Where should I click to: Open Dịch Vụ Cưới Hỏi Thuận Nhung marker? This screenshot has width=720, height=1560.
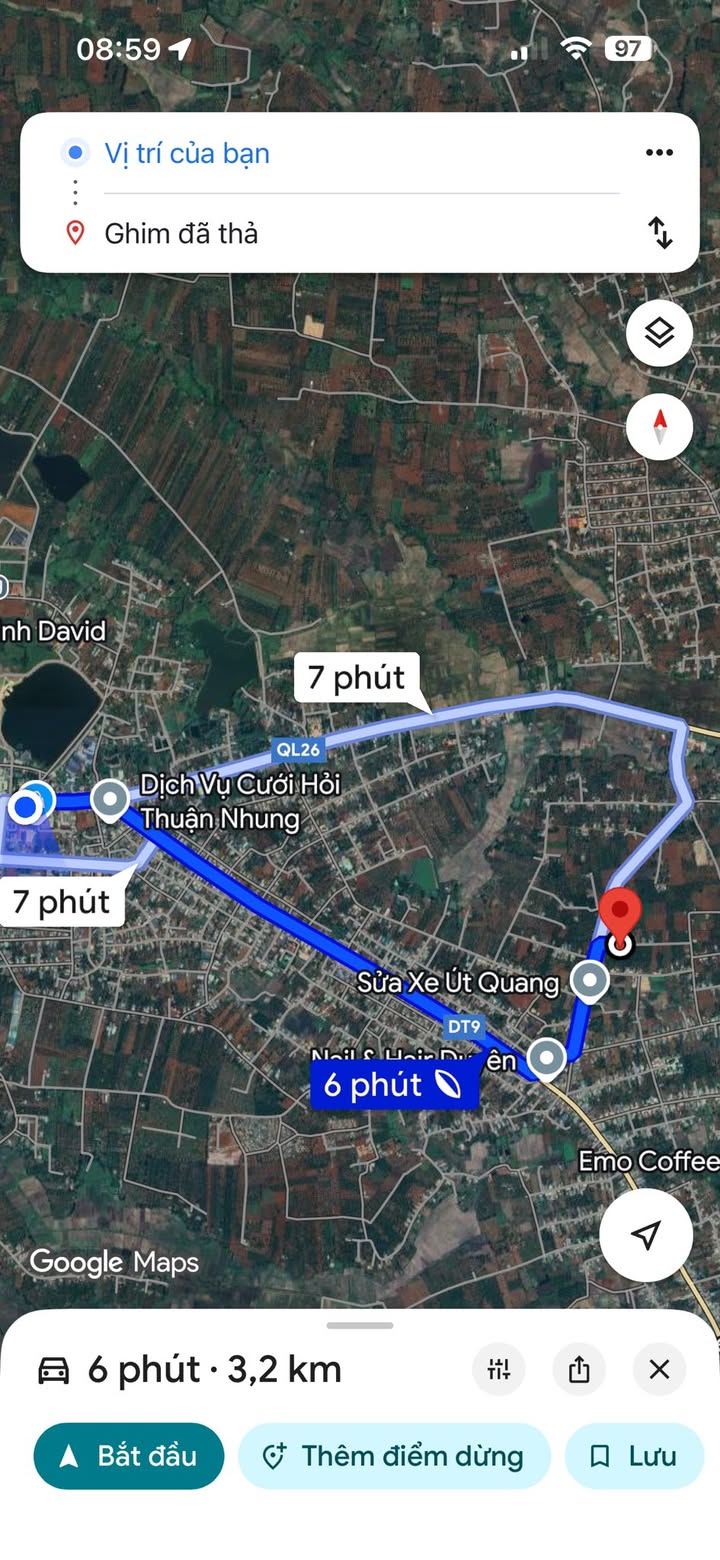[x=109, y=799]
